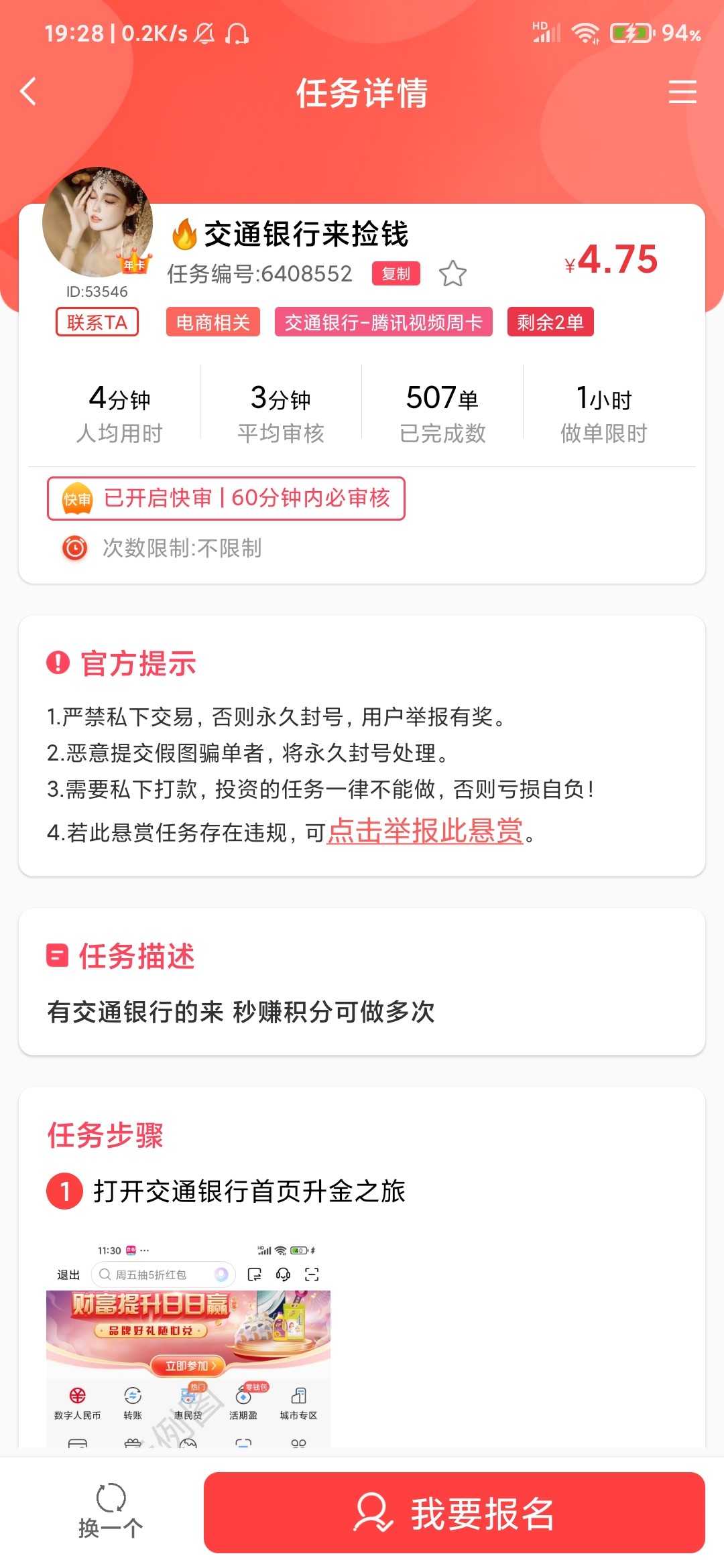The width and height of the screenshot is (724, 1568).
Task: Tap 联系TA to contact the publisher
Action: point(97,322)
